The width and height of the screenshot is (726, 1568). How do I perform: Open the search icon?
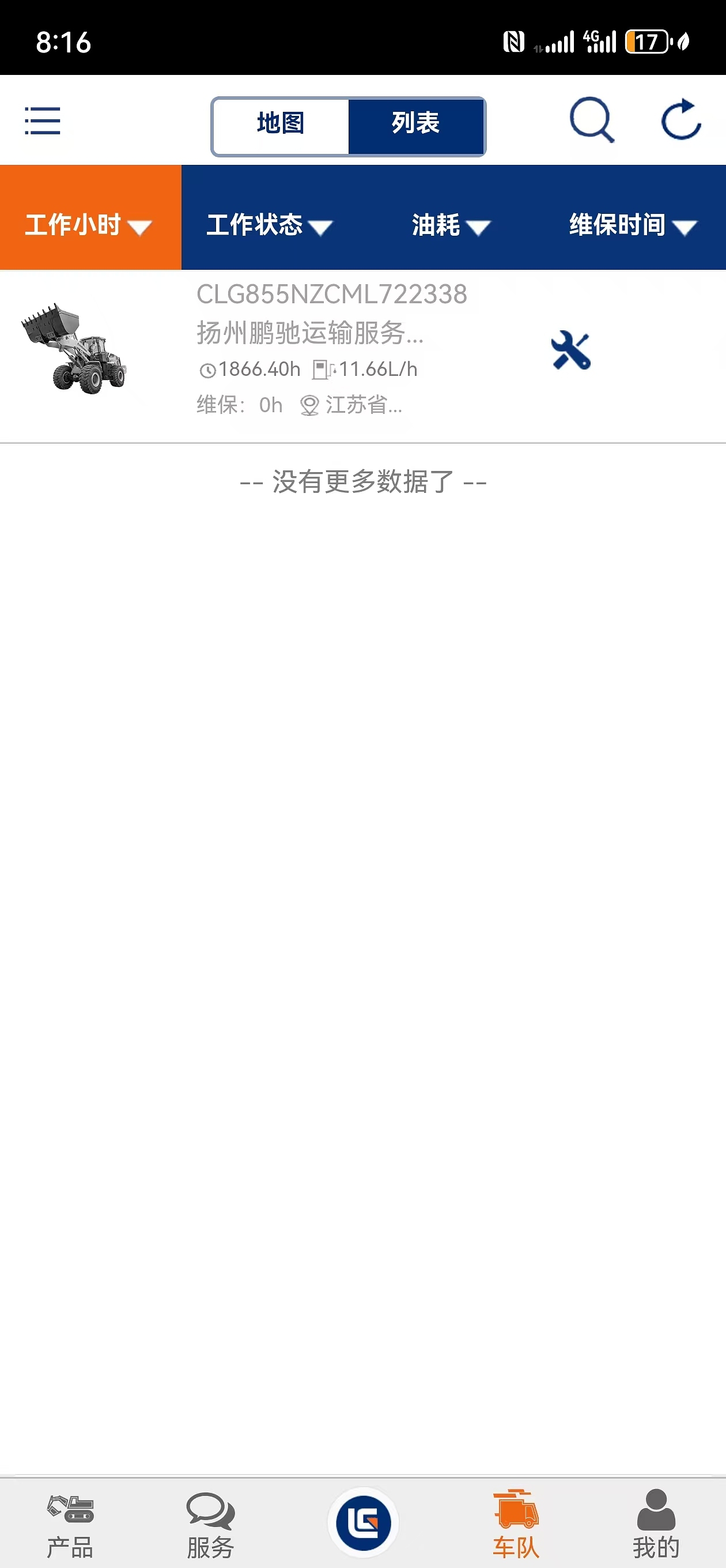point(592,120)
